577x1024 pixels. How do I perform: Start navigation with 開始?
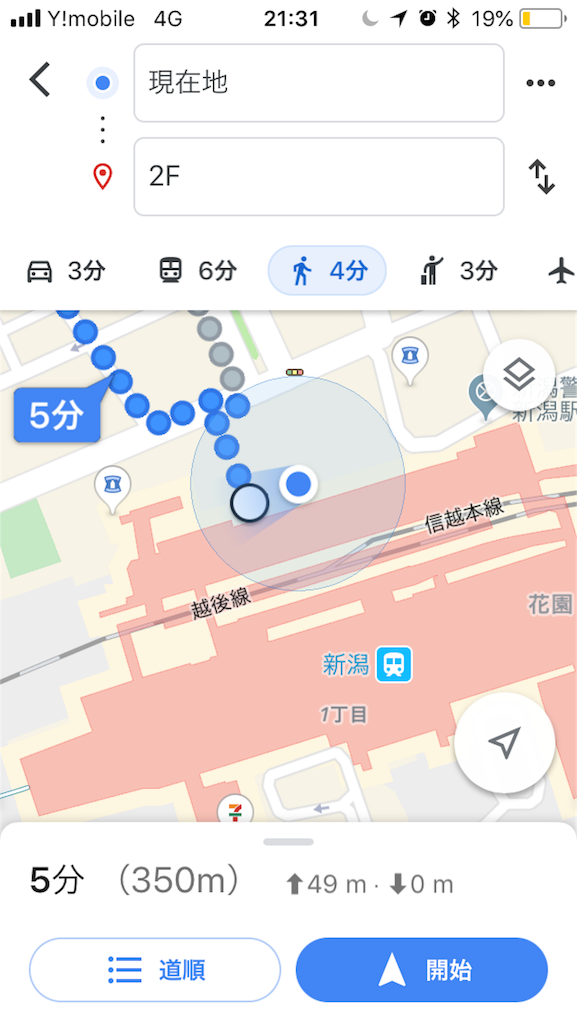[422, 970]
